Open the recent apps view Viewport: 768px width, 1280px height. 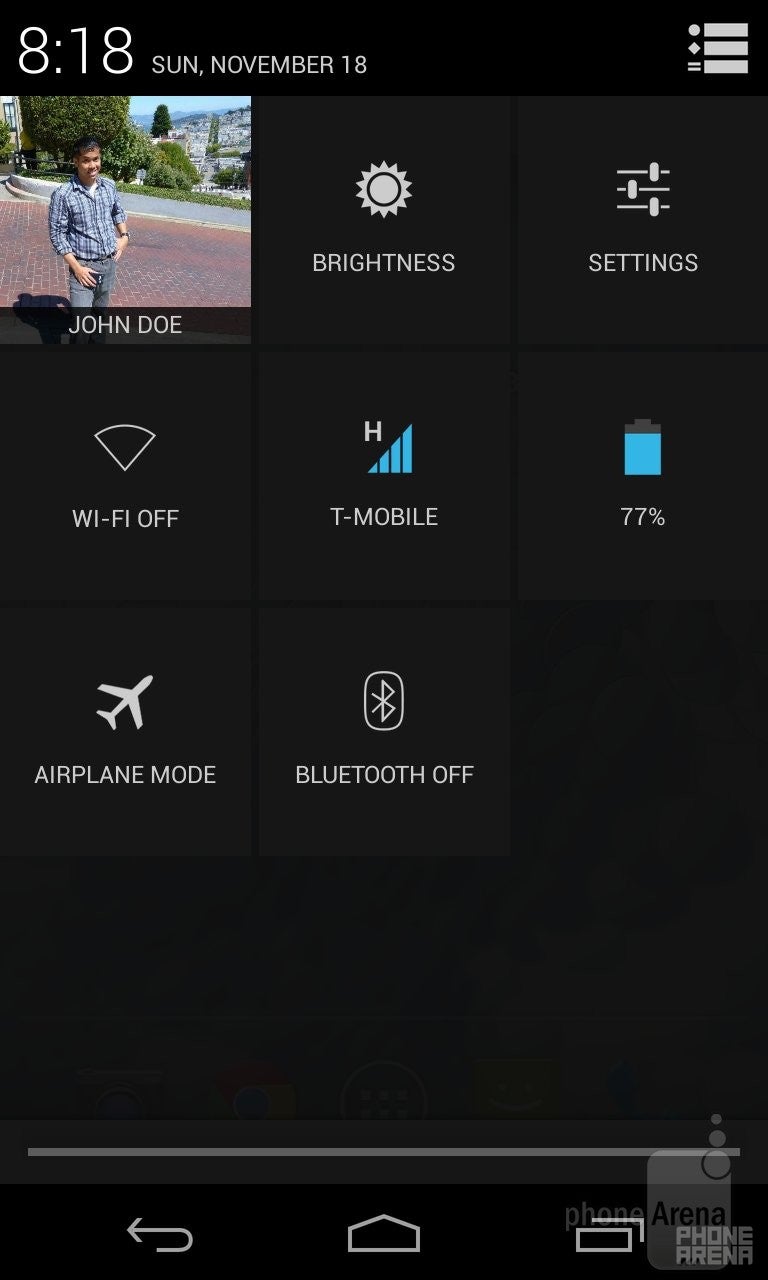608,1235
